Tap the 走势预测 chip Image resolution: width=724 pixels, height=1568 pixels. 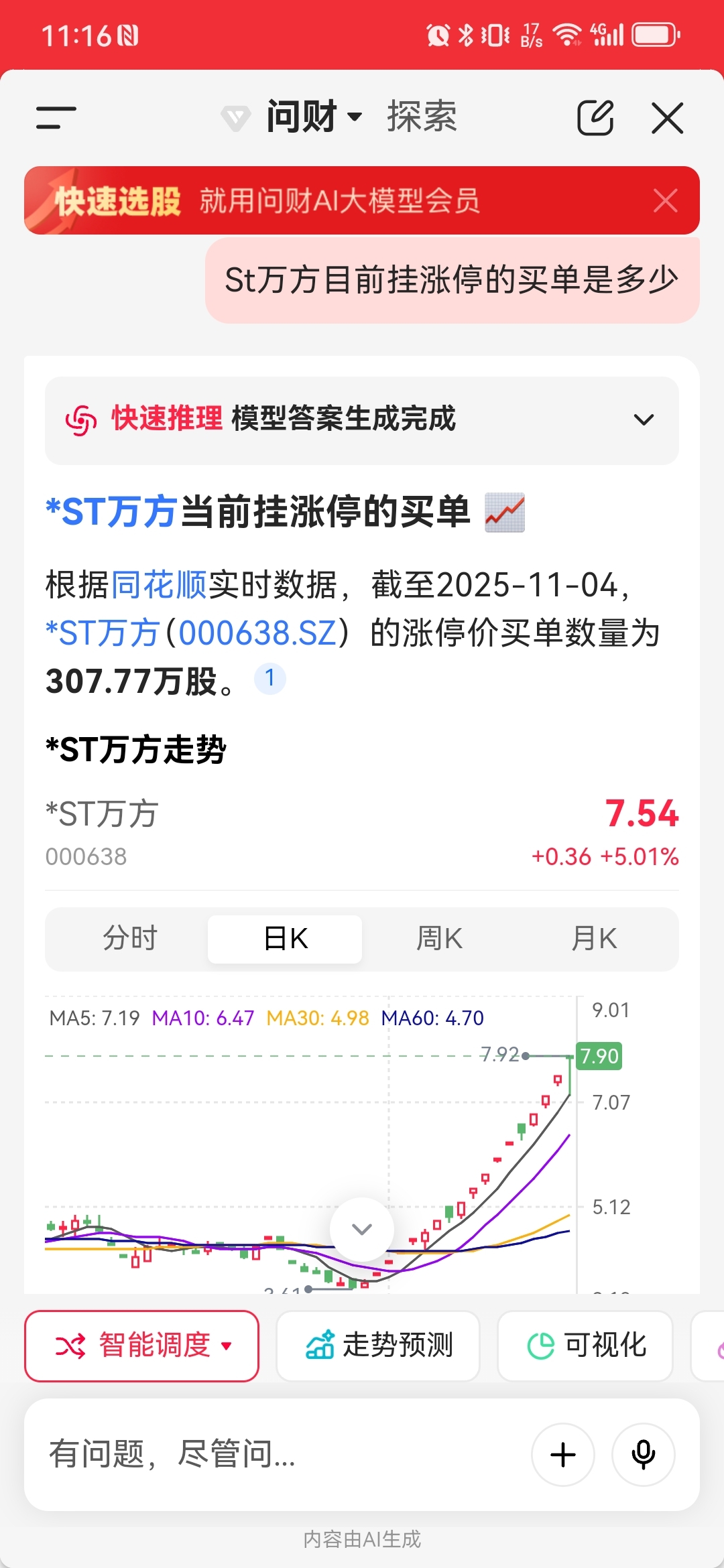(x=379, y=1346)
